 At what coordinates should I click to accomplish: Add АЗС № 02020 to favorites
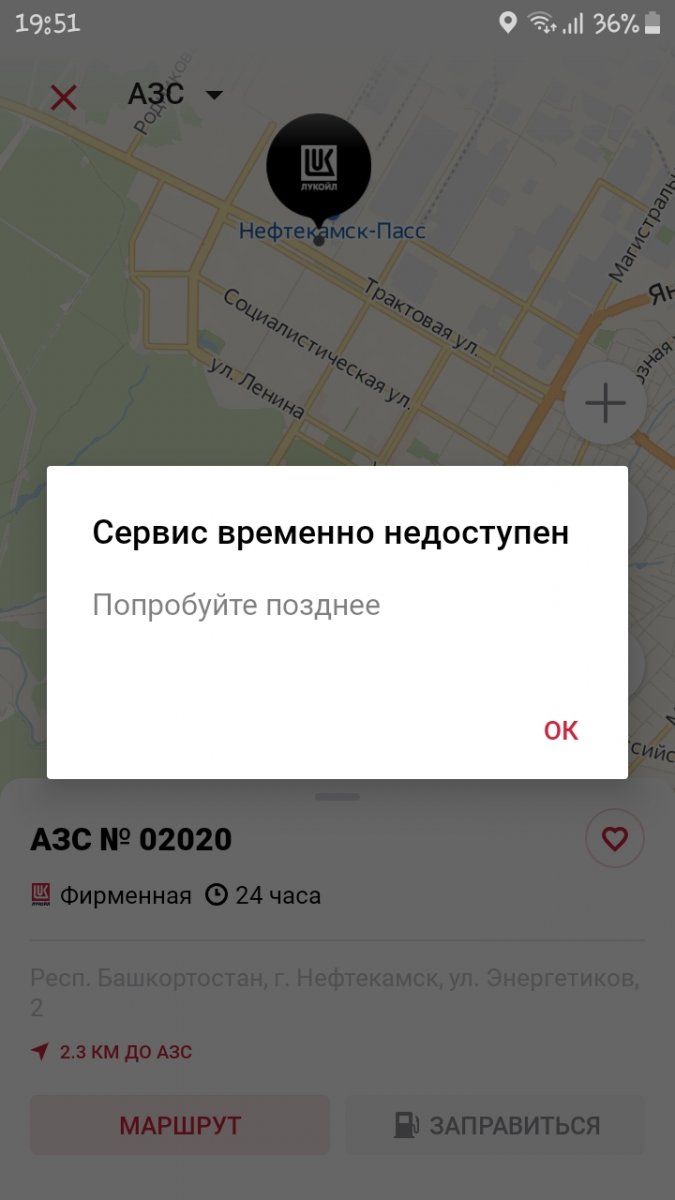click(x=614, y=838)
